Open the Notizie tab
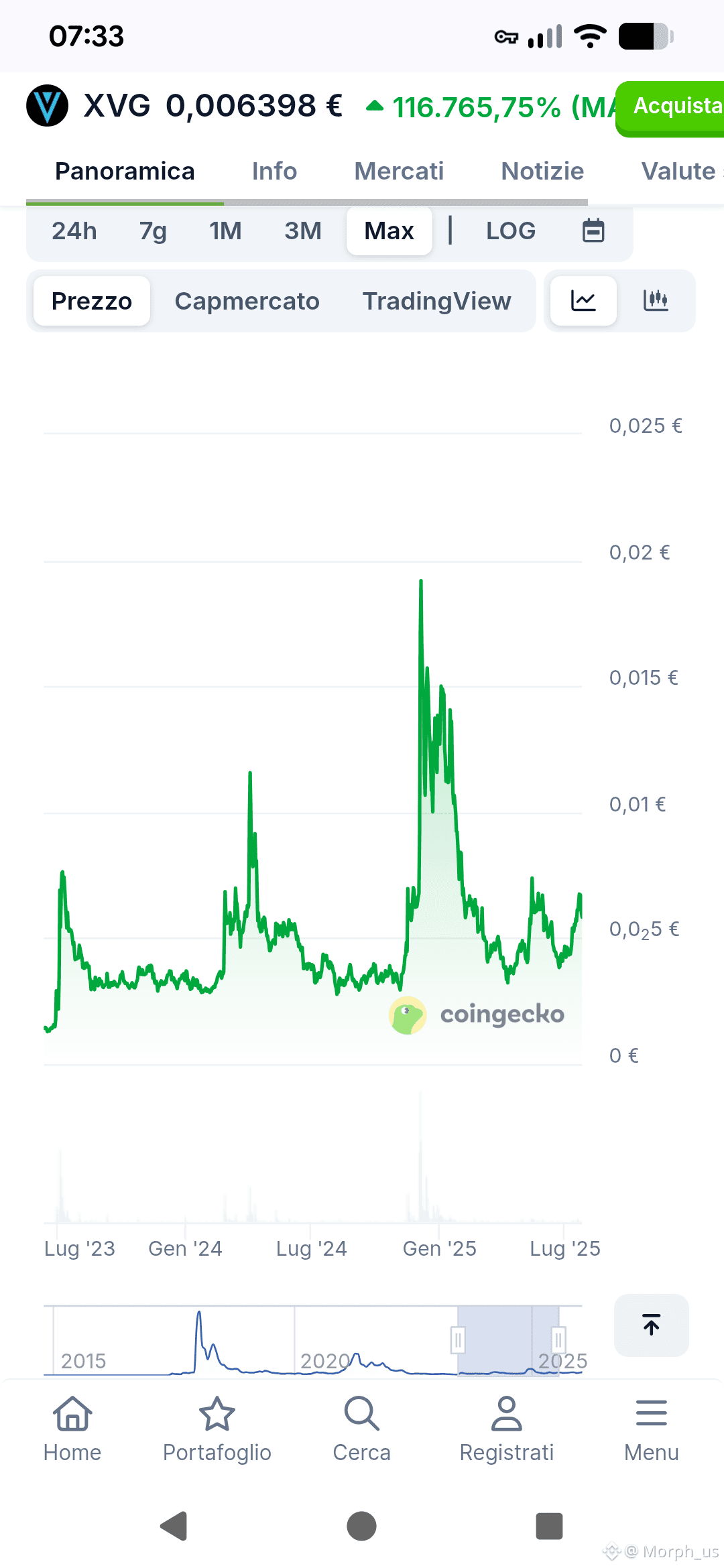The width and height of the screenshot is (724, 1568). (x=542, y=171)
